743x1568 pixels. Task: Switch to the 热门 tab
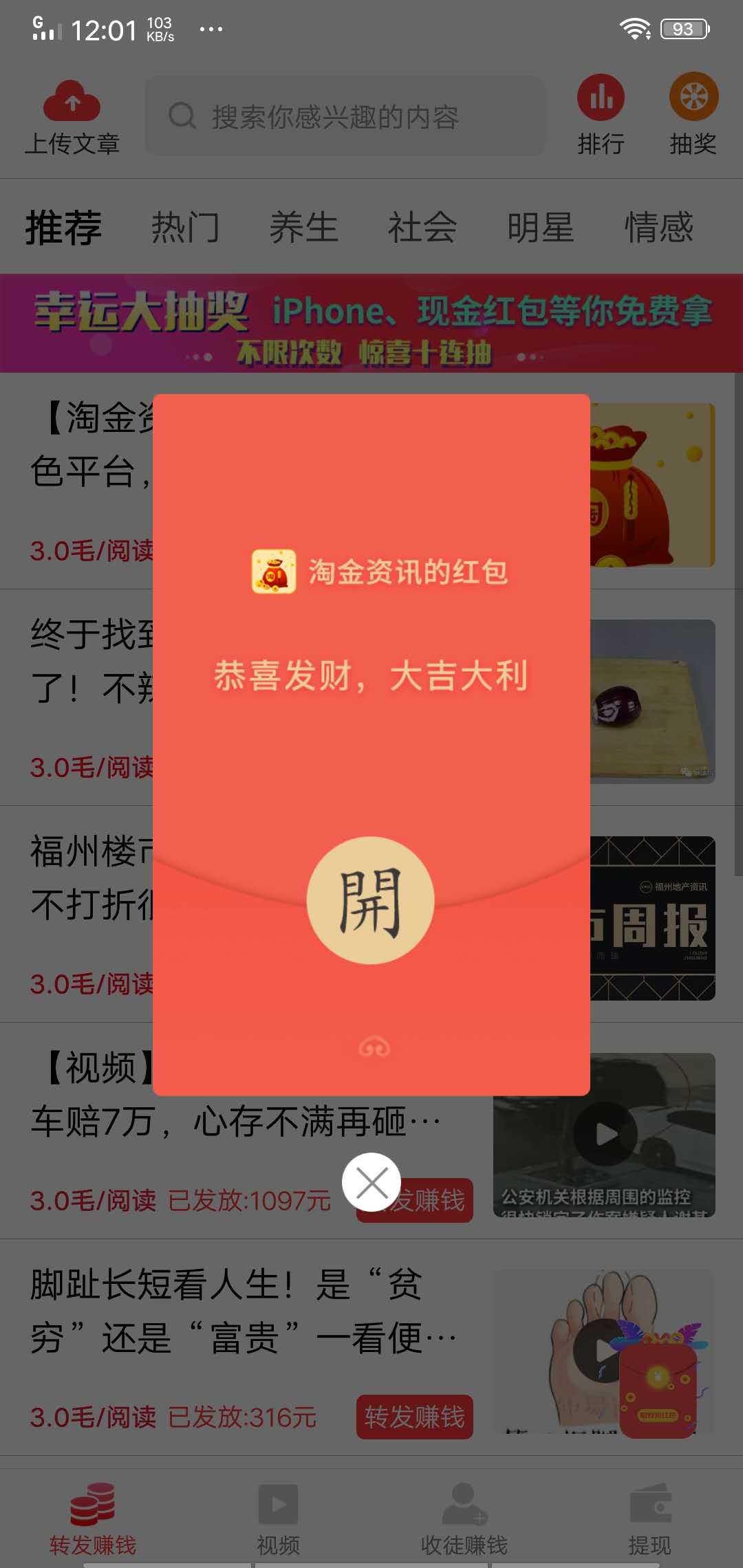pos(186,227)
